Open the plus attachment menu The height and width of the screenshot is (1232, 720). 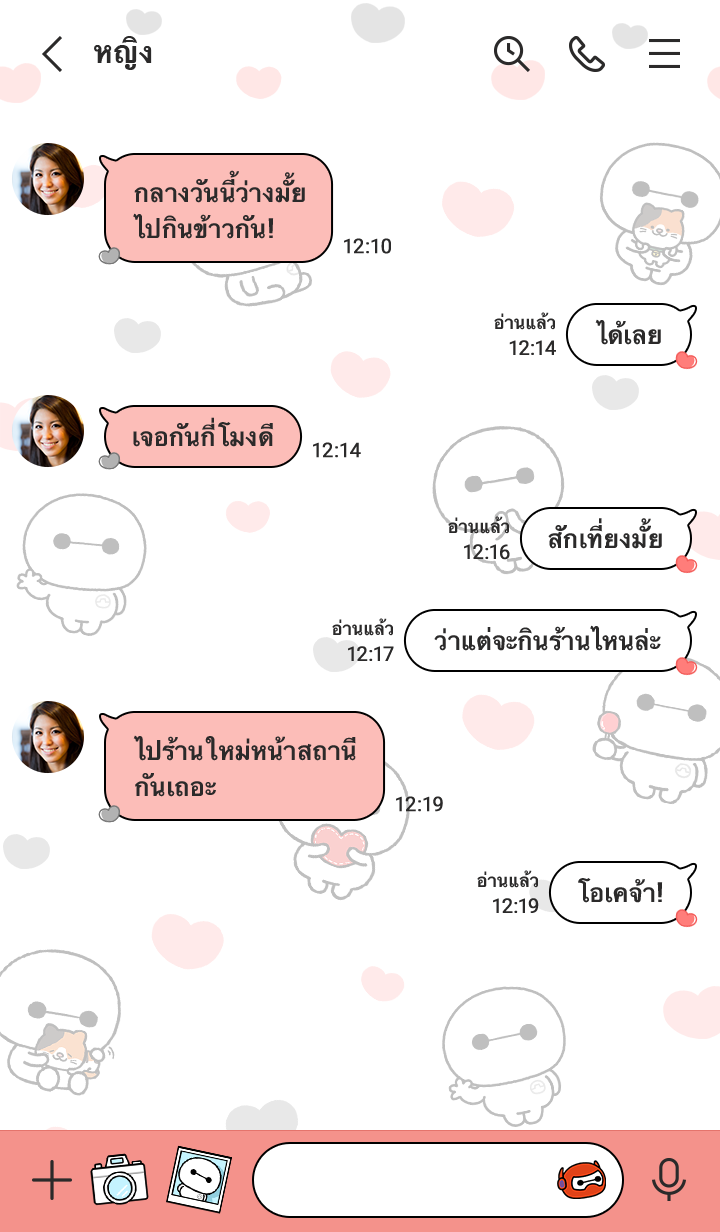52,1181
